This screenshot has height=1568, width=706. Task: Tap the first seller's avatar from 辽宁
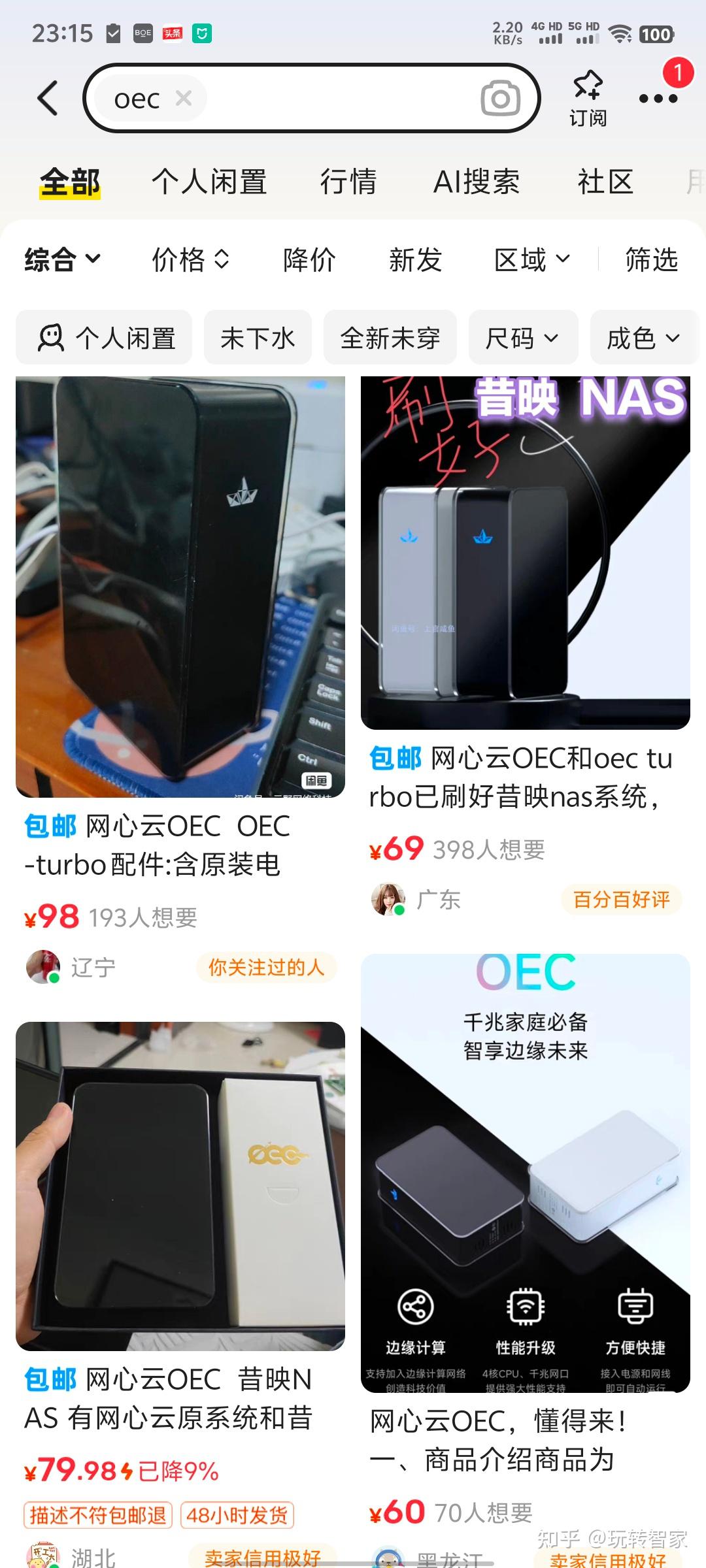[x=42, y=967]
